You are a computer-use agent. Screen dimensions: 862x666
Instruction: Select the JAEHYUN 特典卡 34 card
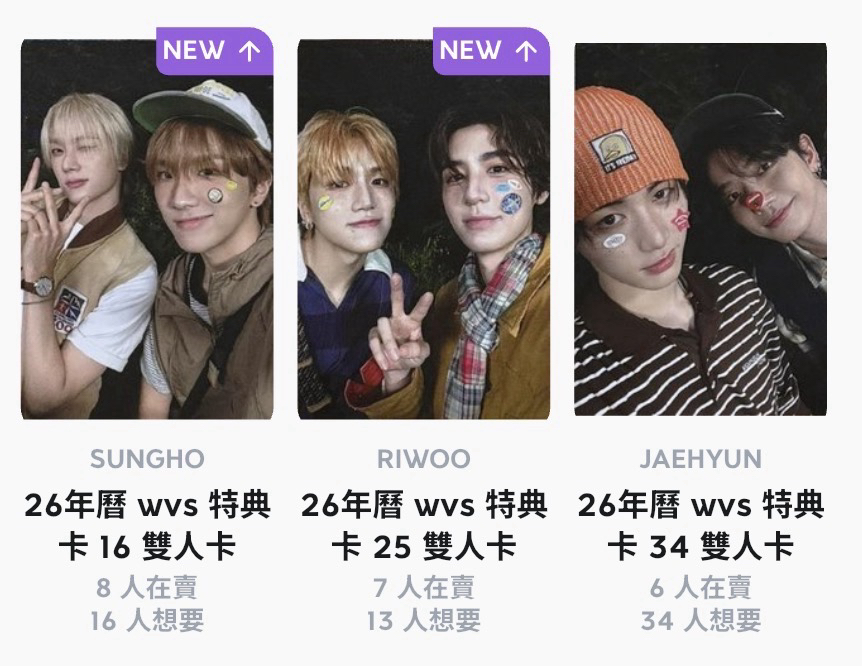coord(700,230)
